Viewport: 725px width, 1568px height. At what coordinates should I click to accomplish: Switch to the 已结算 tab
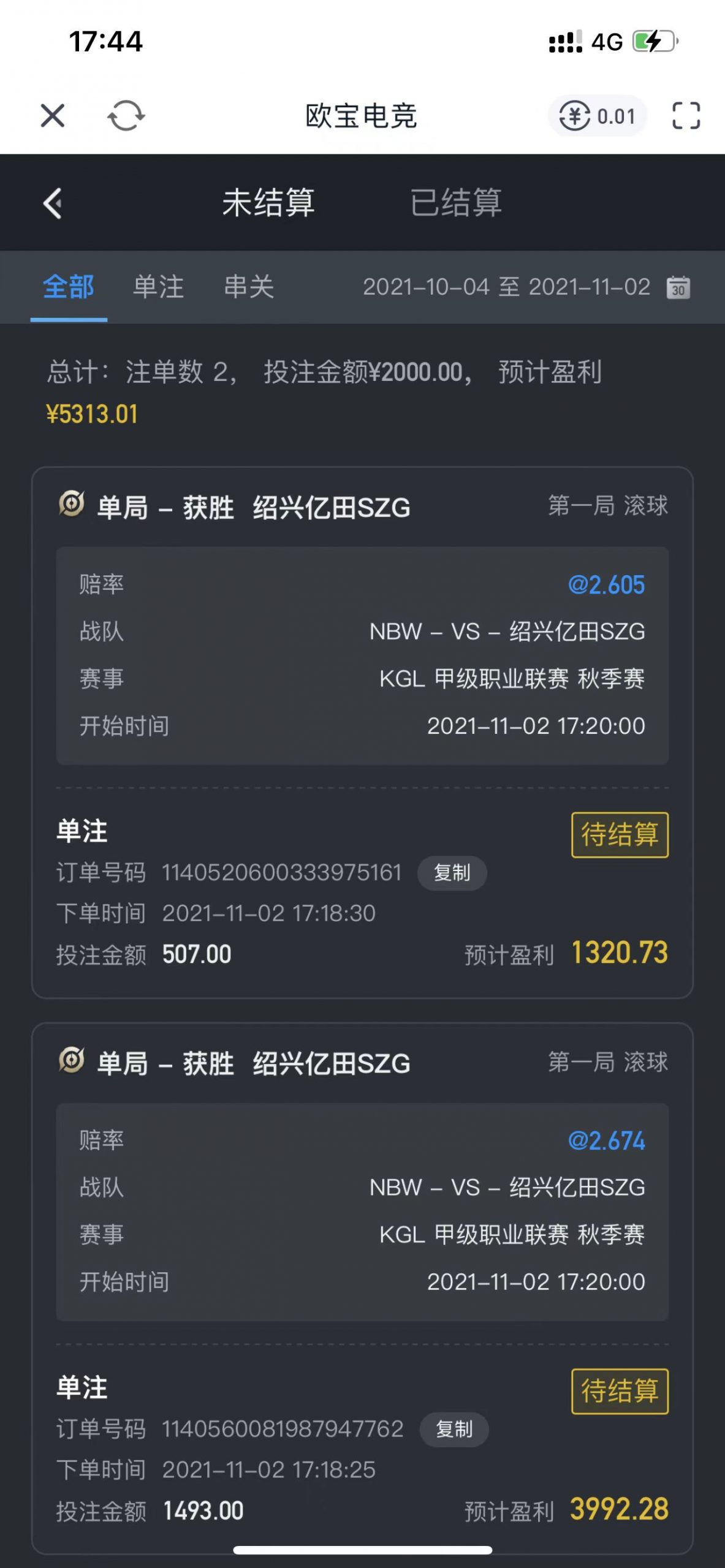(x=456, y=203)
